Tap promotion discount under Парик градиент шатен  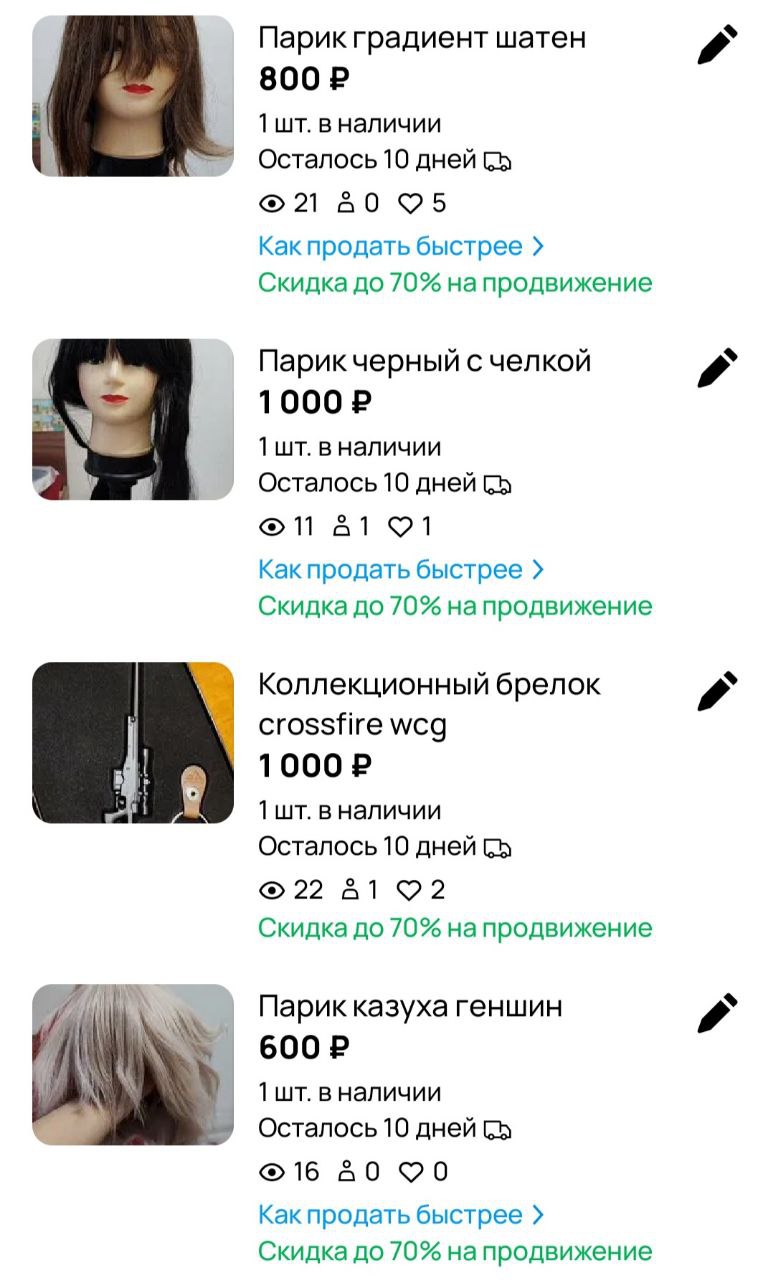(455, 283)
